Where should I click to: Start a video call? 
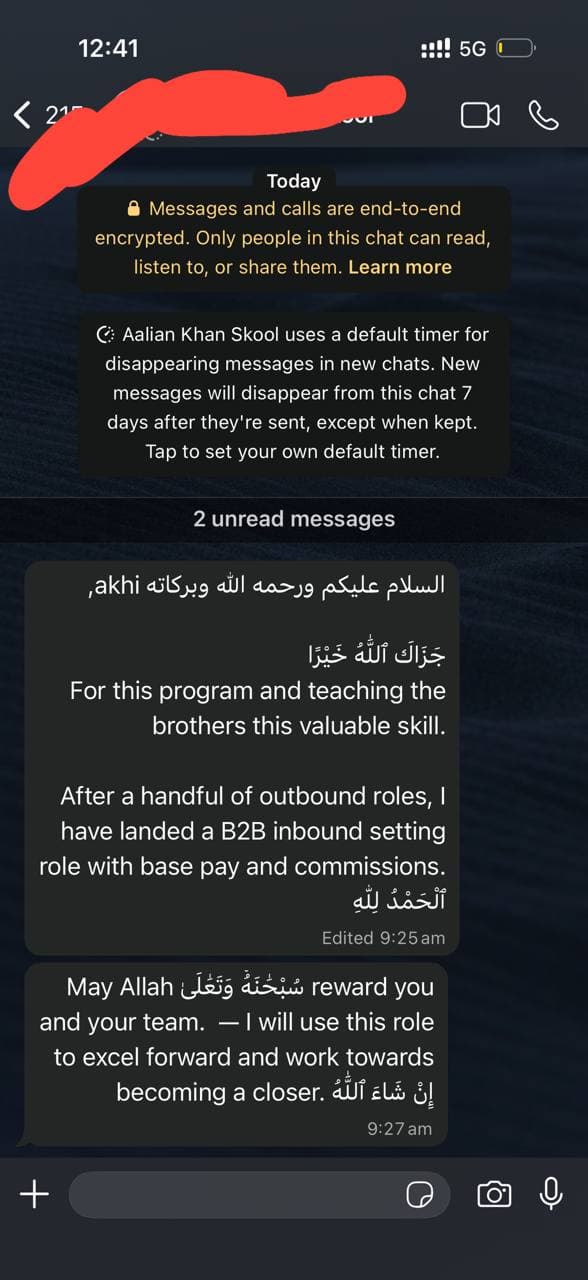click(480, 115)
